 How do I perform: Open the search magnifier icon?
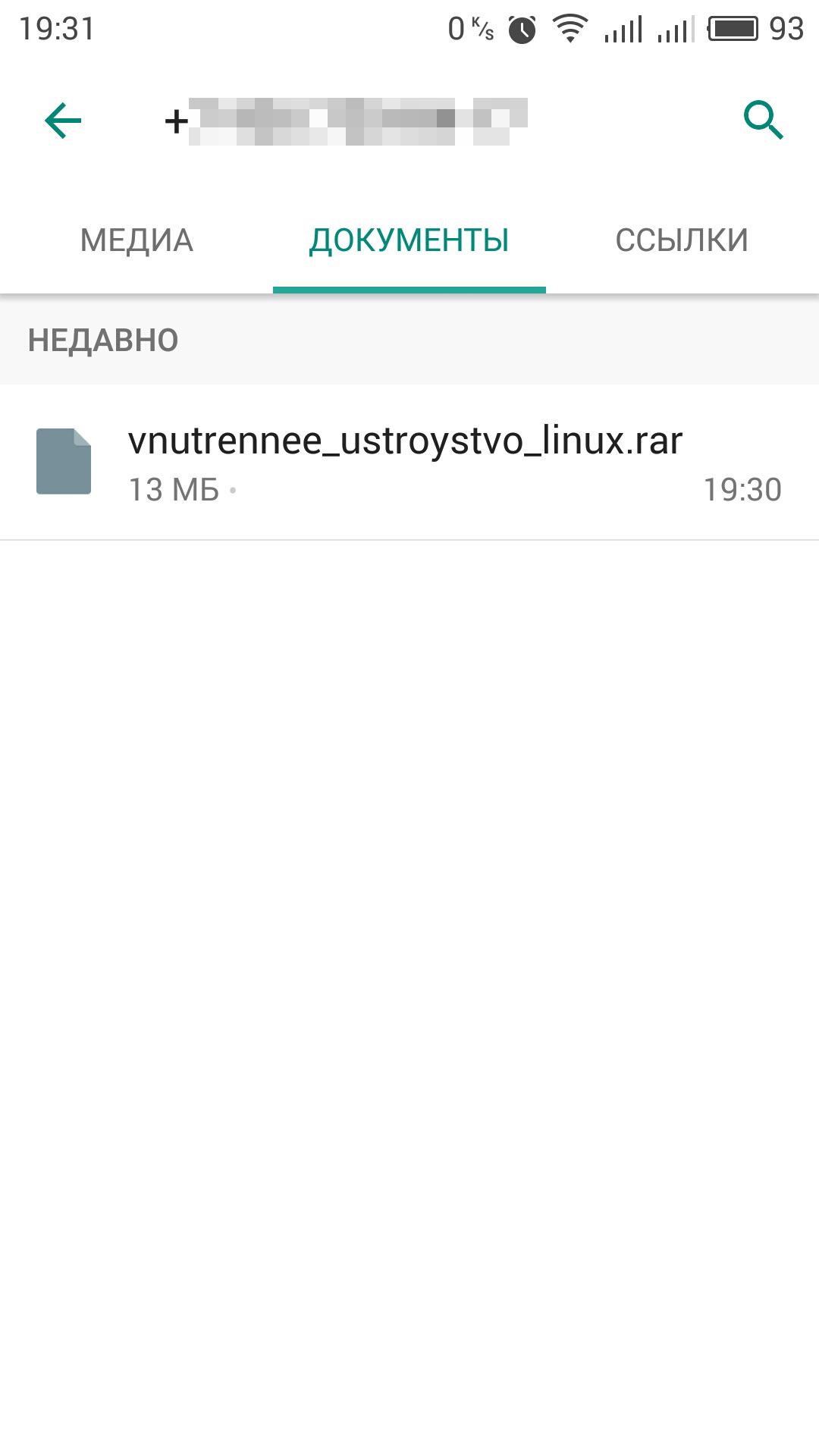[x=763, y=121]
